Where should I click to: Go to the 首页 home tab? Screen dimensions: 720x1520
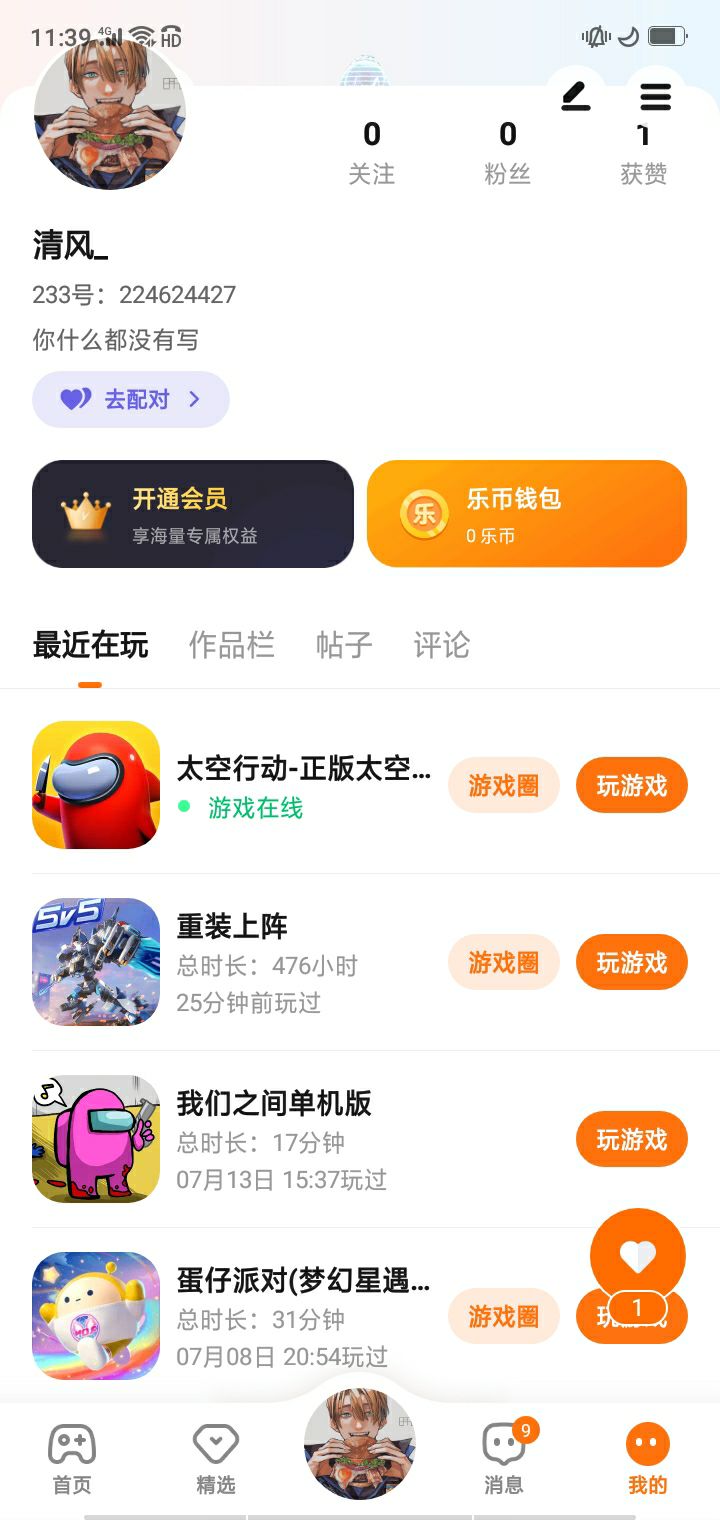[72, 1459]
